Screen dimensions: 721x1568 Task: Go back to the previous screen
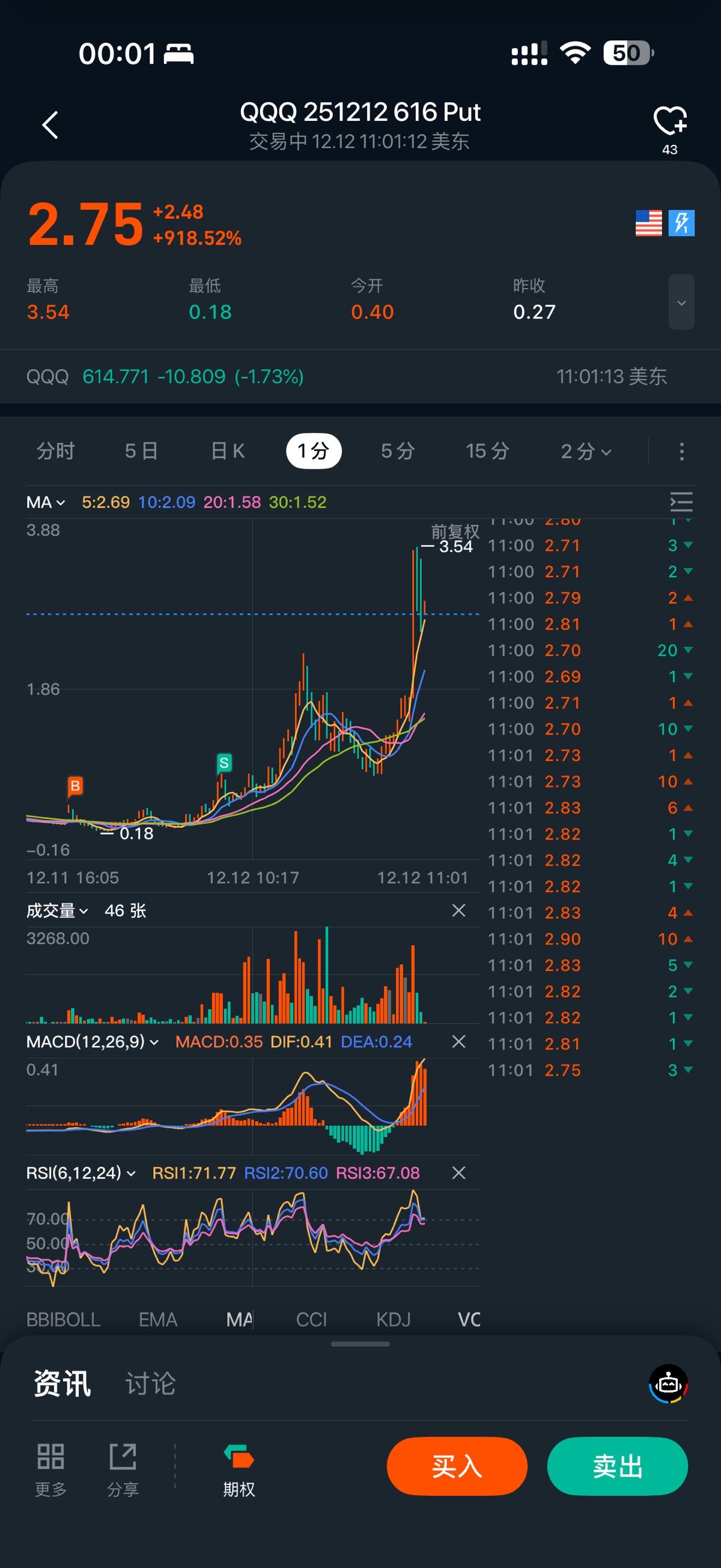[50, 126]
